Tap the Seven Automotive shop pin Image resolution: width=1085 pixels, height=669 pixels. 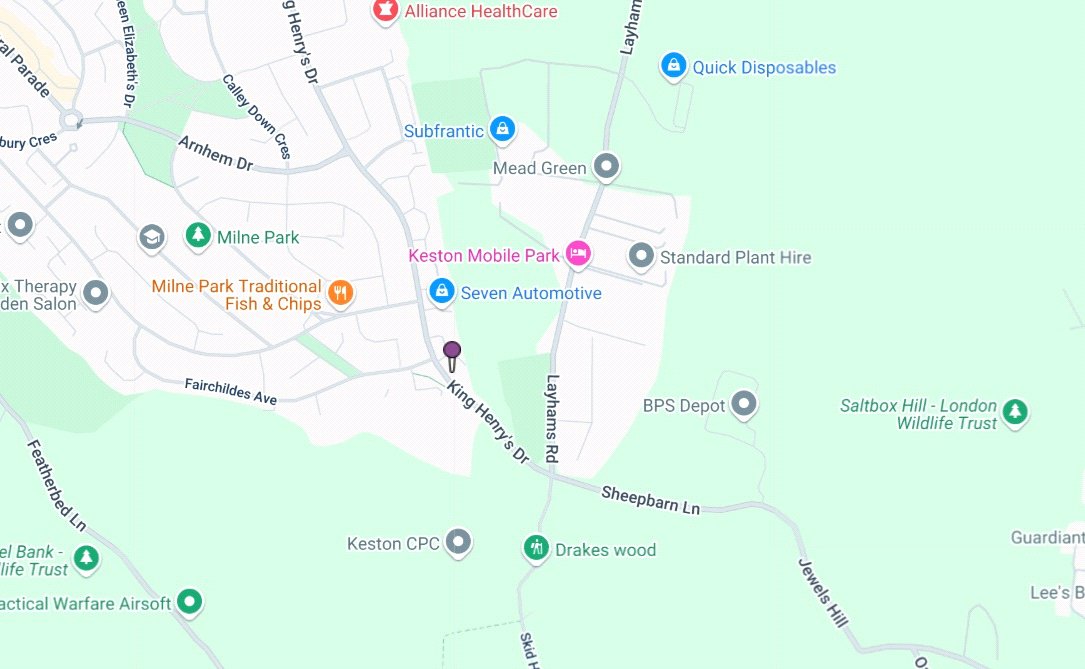441,291
